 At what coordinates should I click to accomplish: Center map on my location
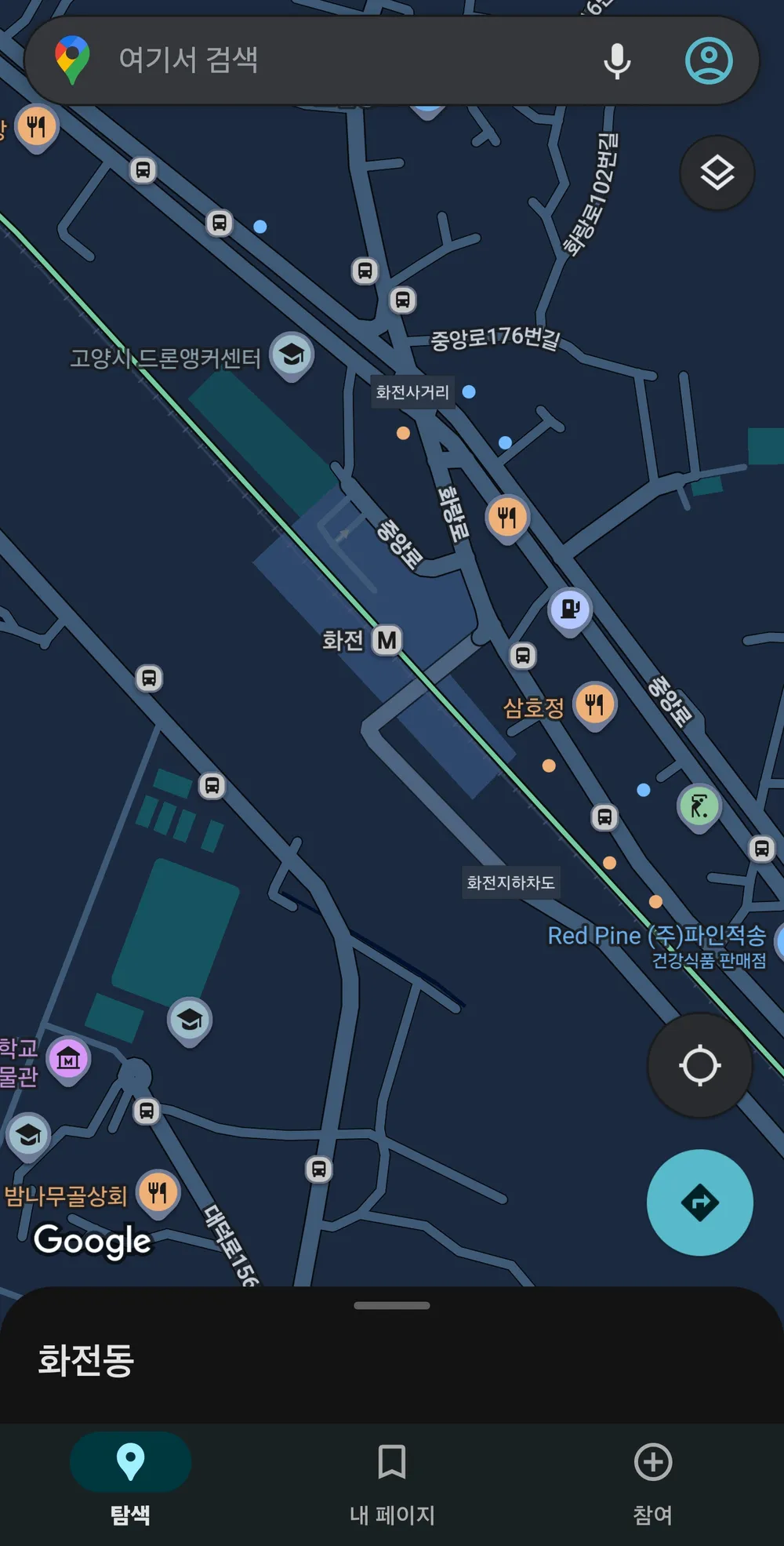click(x=699, y=1065)
